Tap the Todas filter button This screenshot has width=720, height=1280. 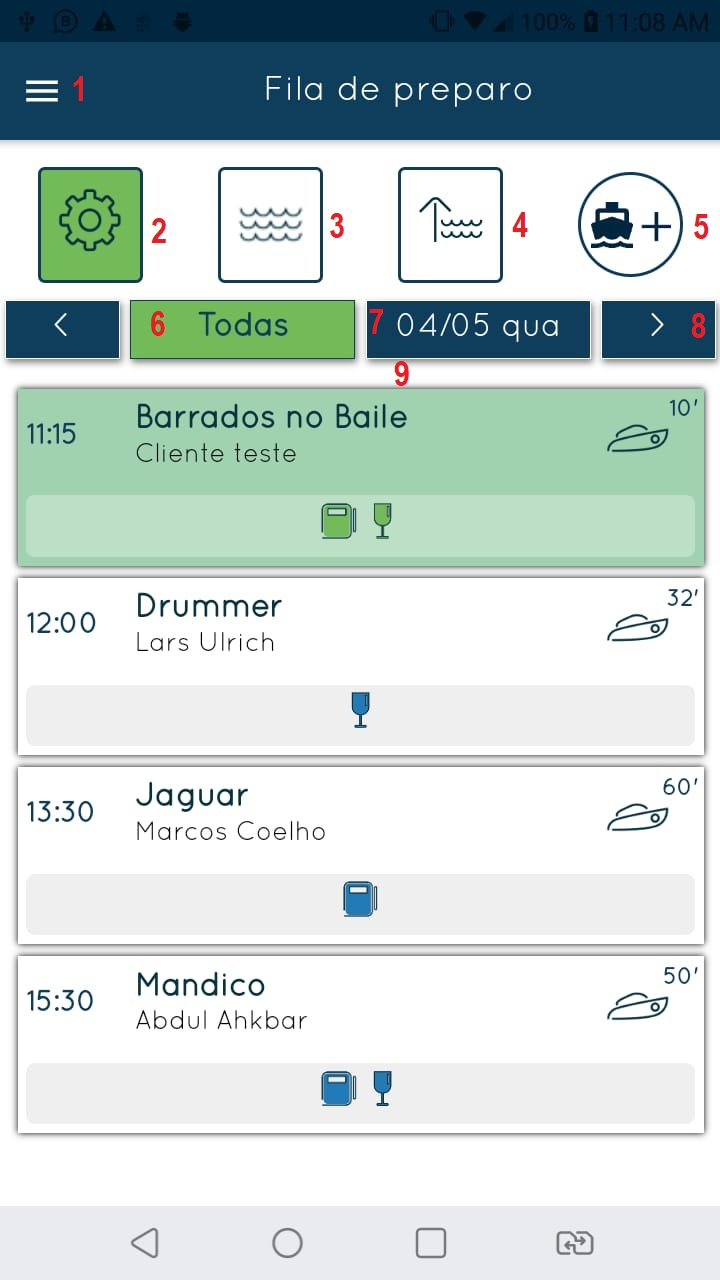pyautogui.click(x=242, y=327)
